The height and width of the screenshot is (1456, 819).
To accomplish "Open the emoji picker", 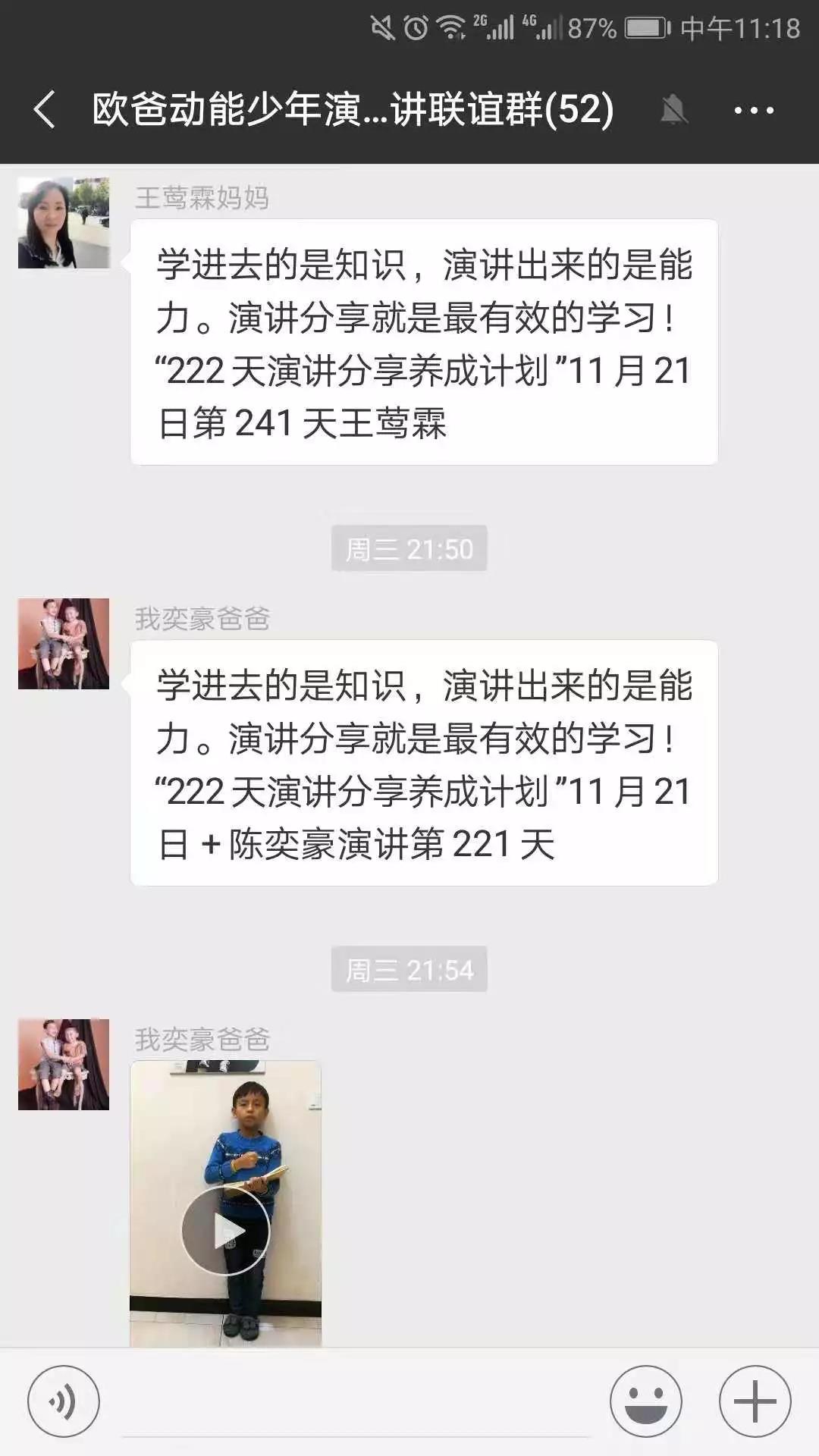I will 645,1401.
